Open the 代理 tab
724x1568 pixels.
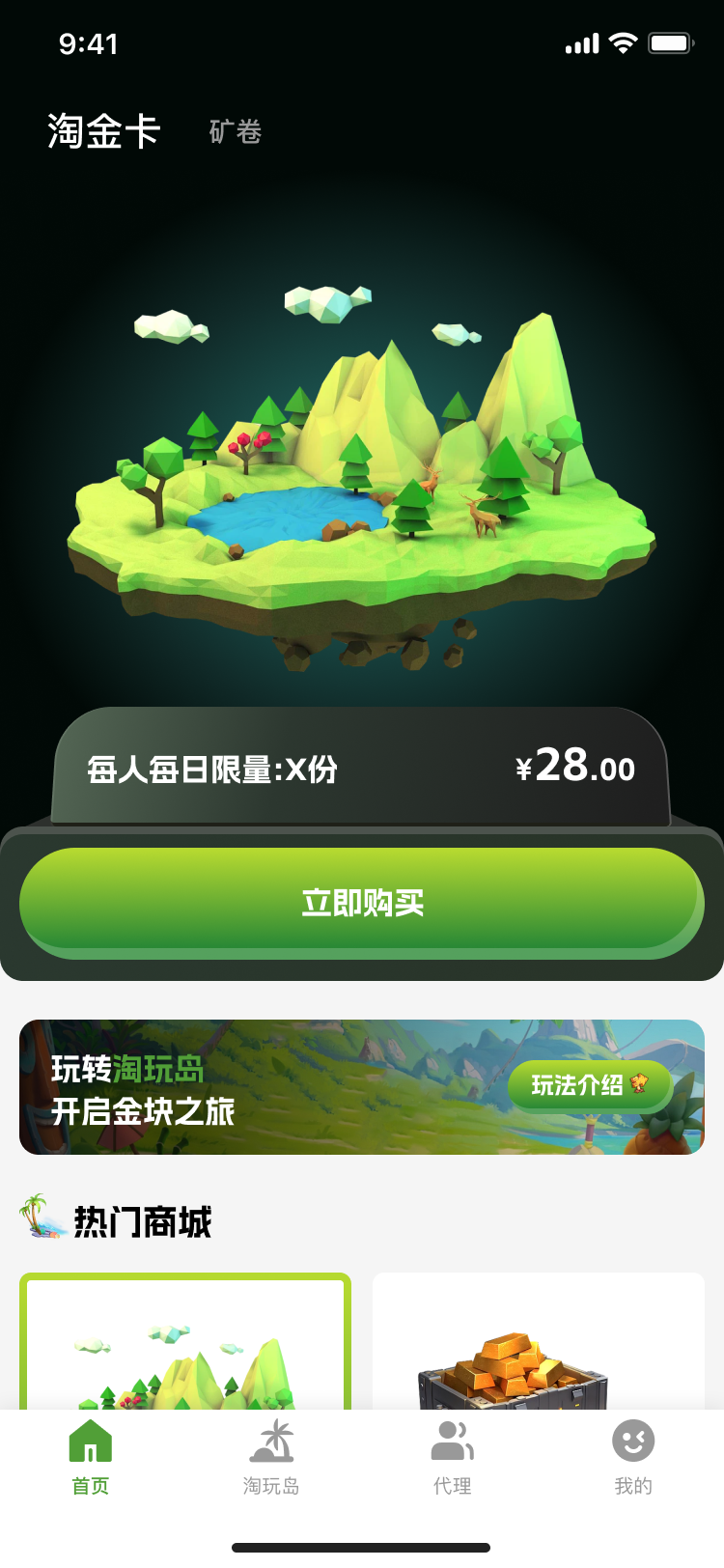tap(452, 1458)
